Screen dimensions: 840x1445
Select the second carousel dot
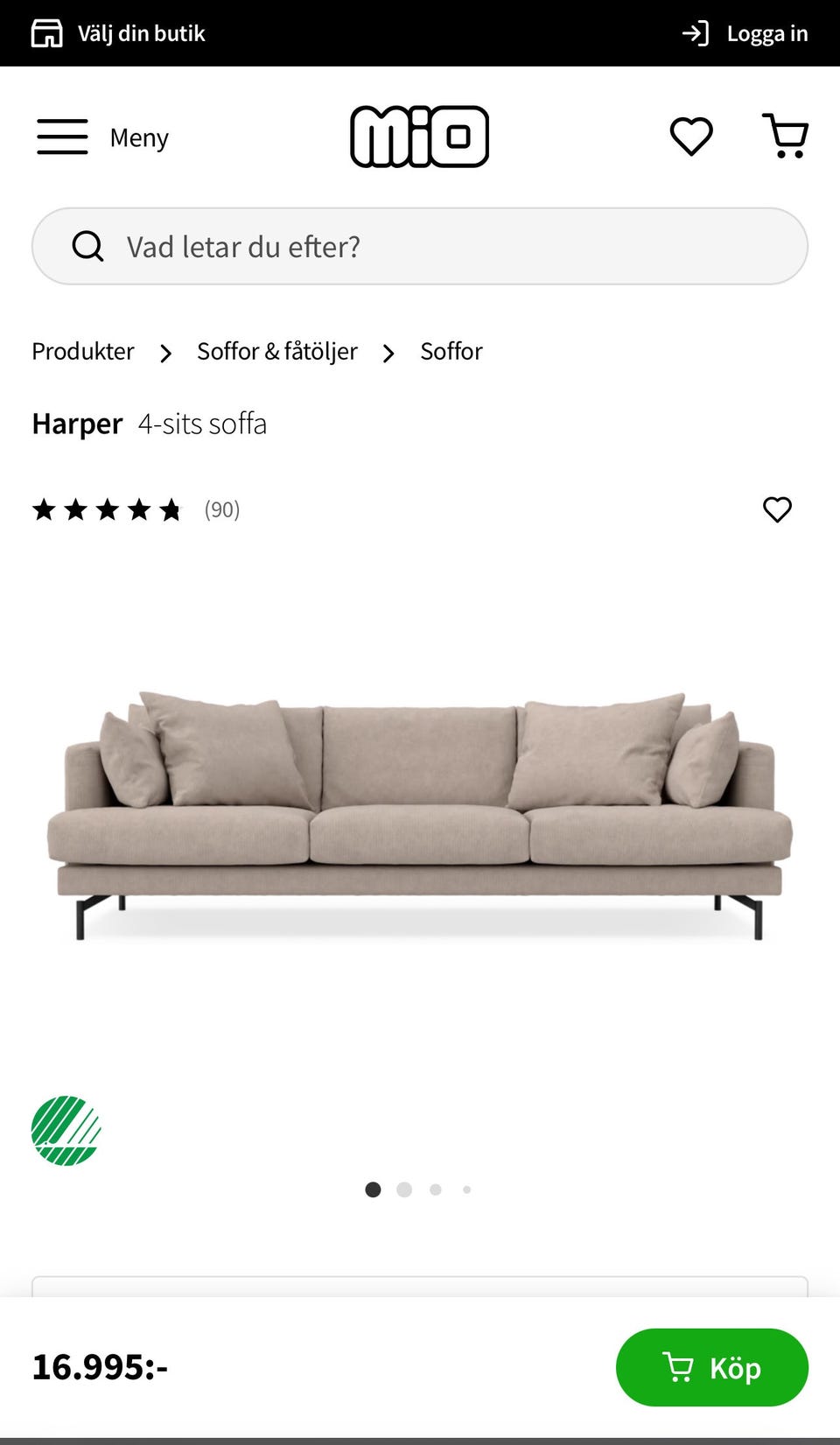click(404, 1189)
